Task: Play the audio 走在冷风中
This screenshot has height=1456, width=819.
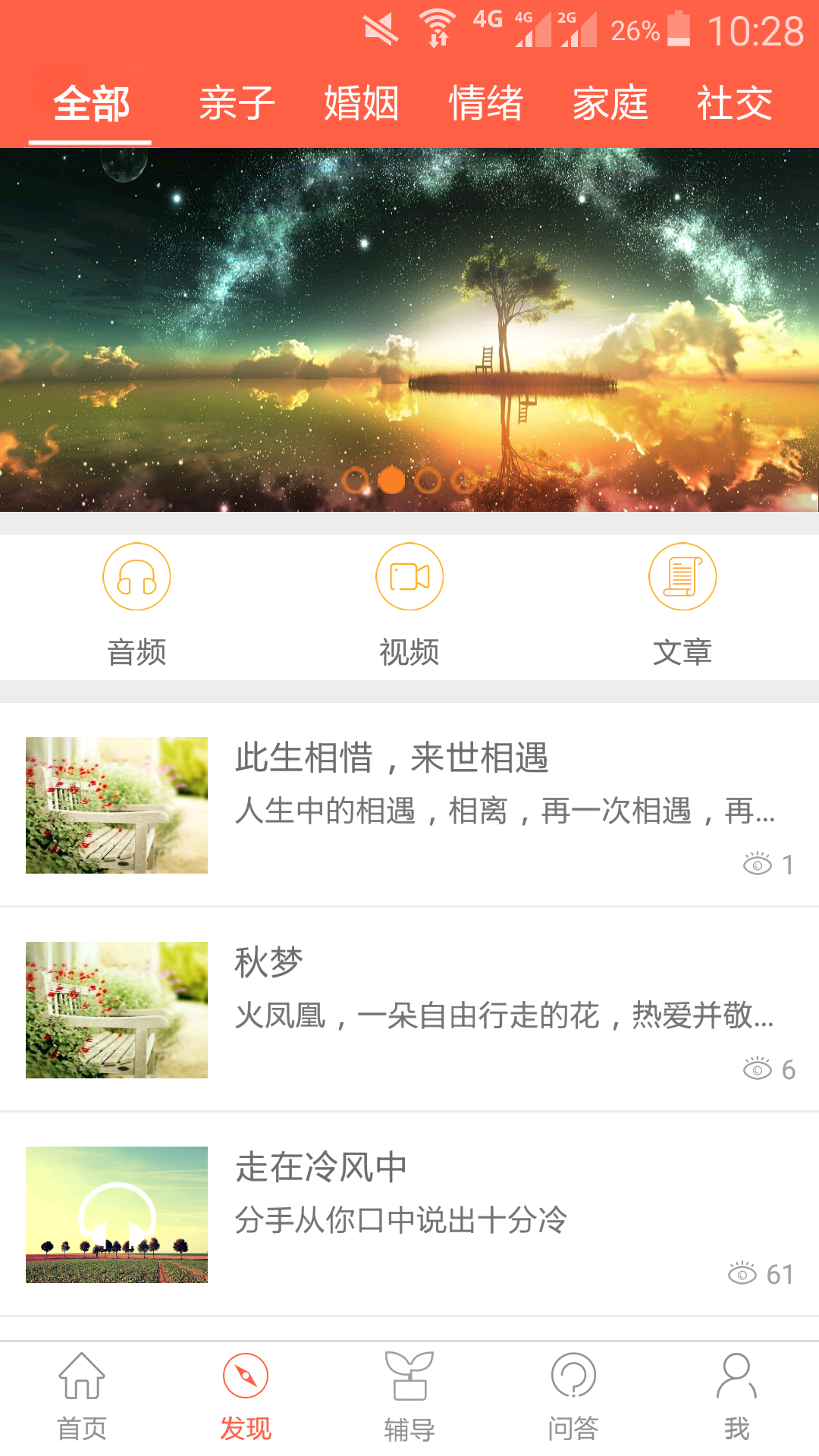Action: [409, 1214]
